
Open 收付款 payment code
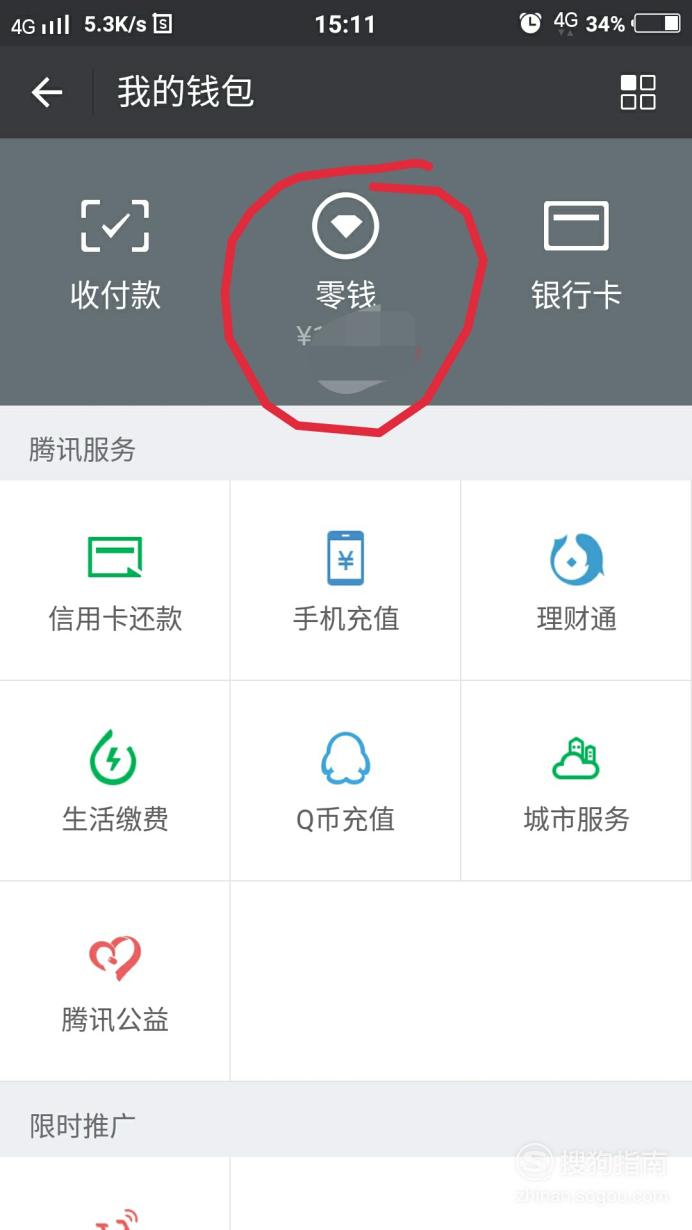(115, 255)
